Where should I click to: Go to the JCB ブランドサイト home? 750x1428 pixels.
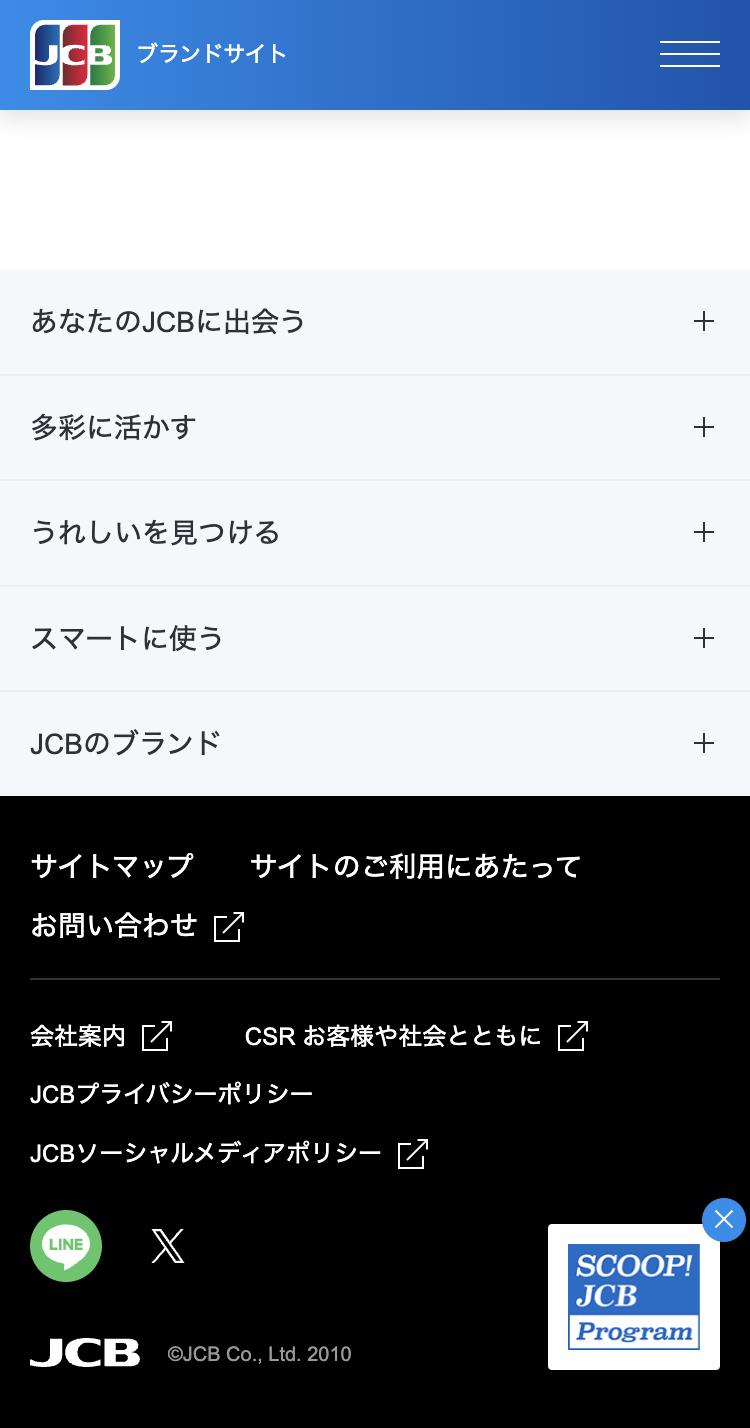point(159,54)
